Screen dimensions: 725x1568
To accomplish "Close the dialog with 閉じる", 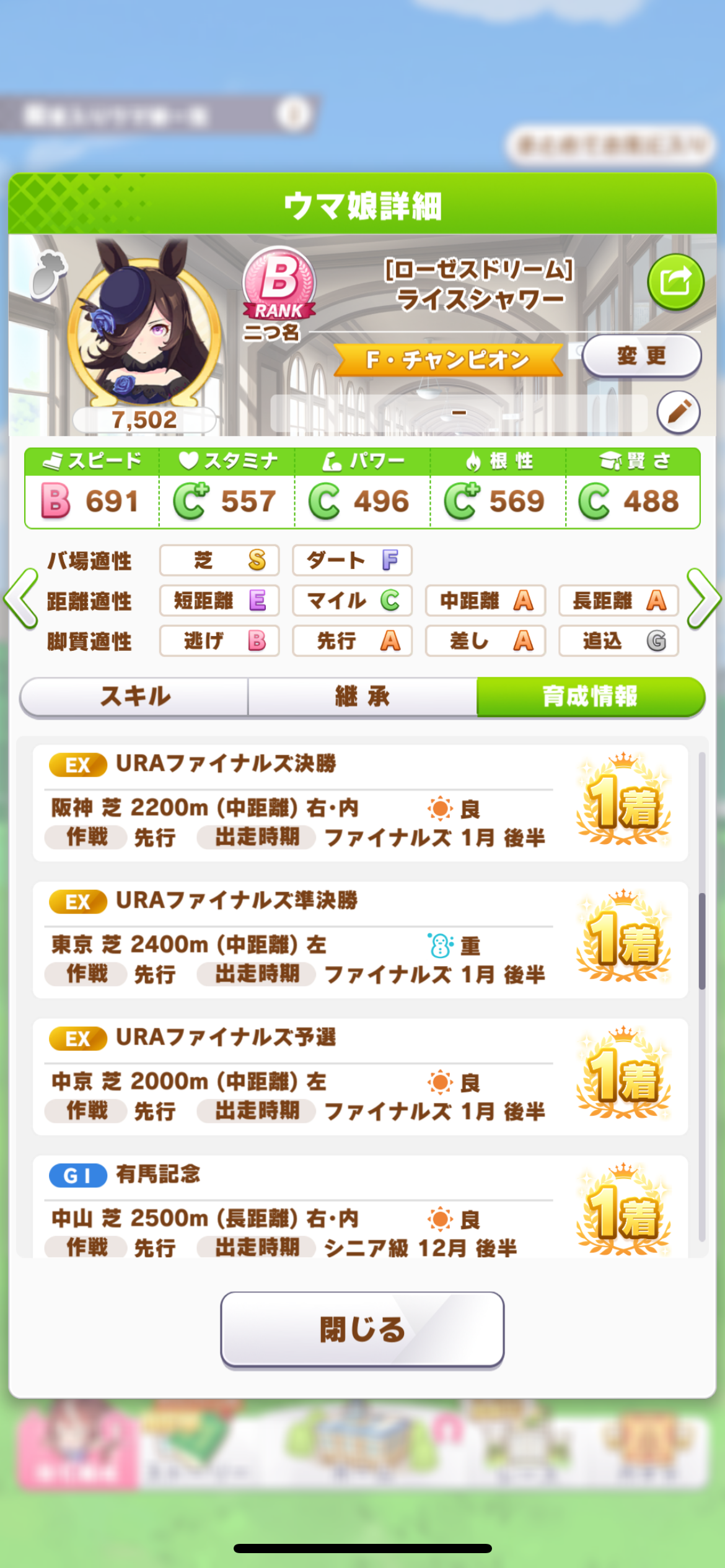I will [x=362, y=1329].
